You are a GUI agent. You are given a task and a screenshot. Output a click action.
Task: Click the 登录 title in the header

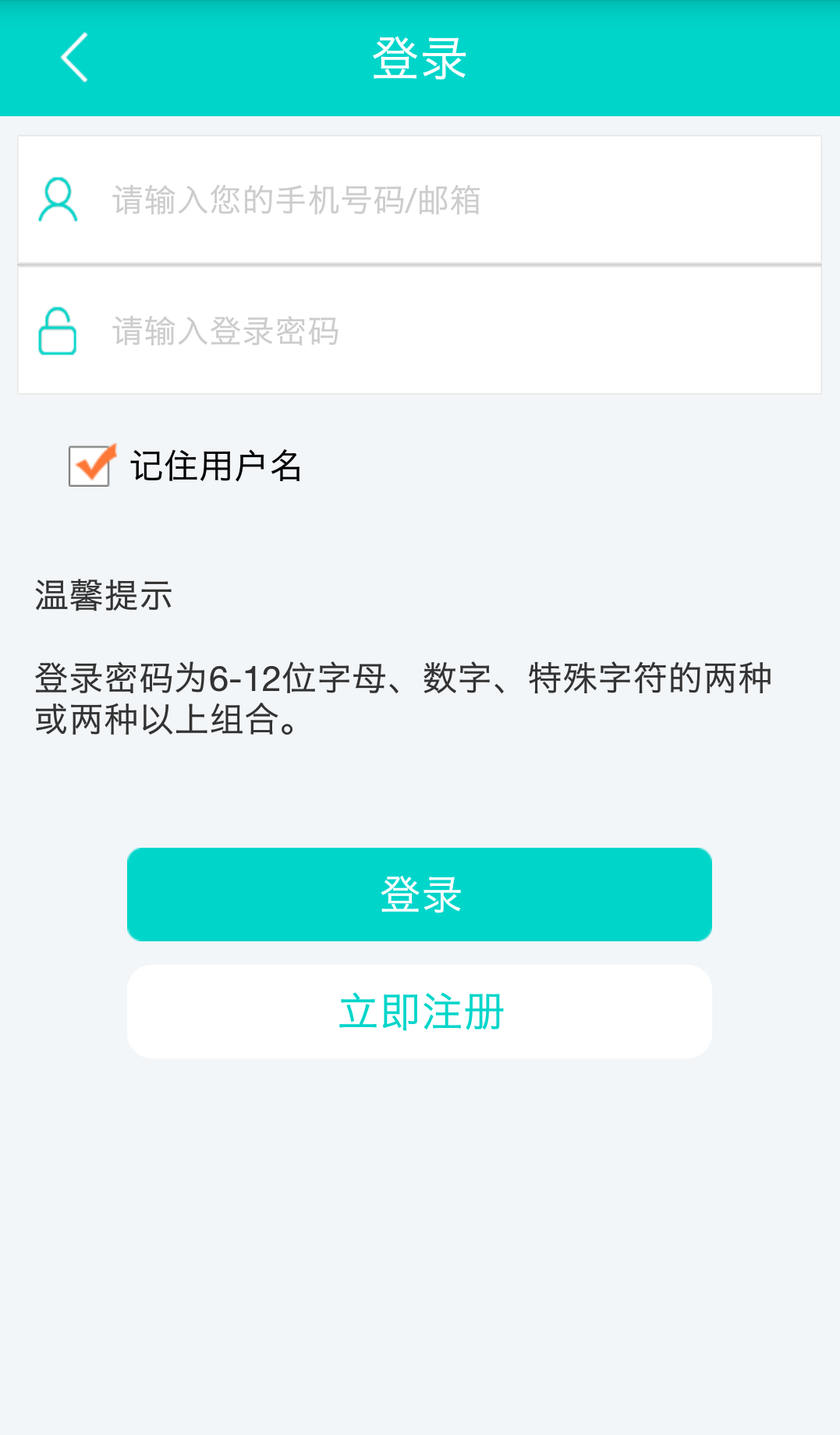[420, 58]
